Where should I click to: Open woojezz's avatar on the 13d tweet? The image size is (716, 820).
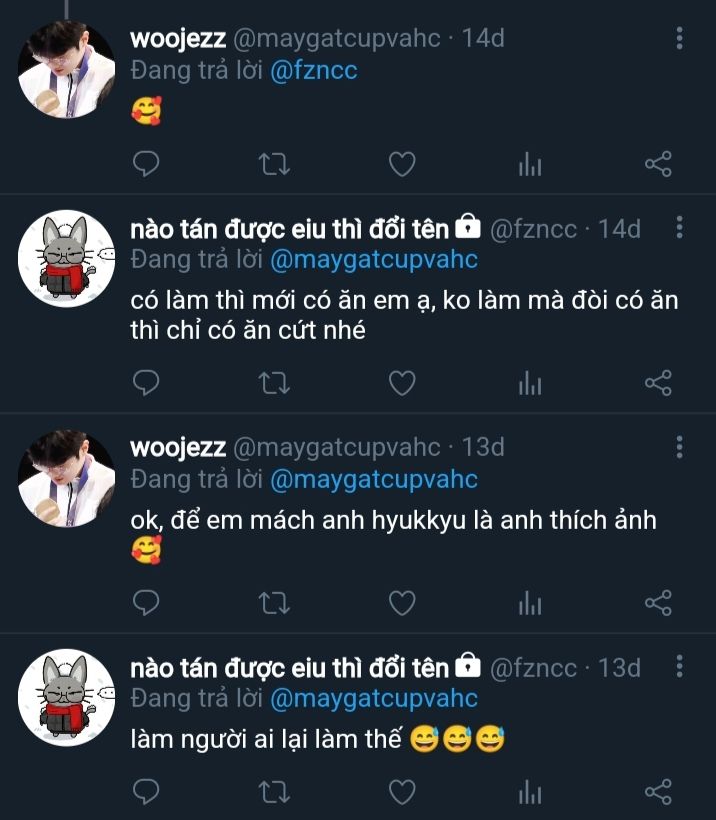[68, 478]
